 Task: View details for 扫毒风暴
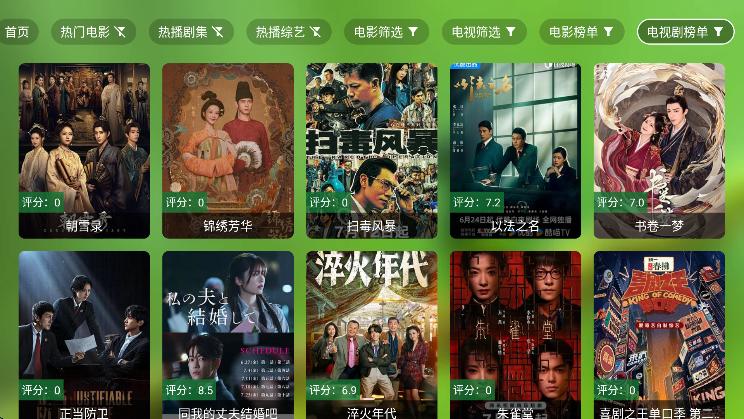tap(372, 150)
